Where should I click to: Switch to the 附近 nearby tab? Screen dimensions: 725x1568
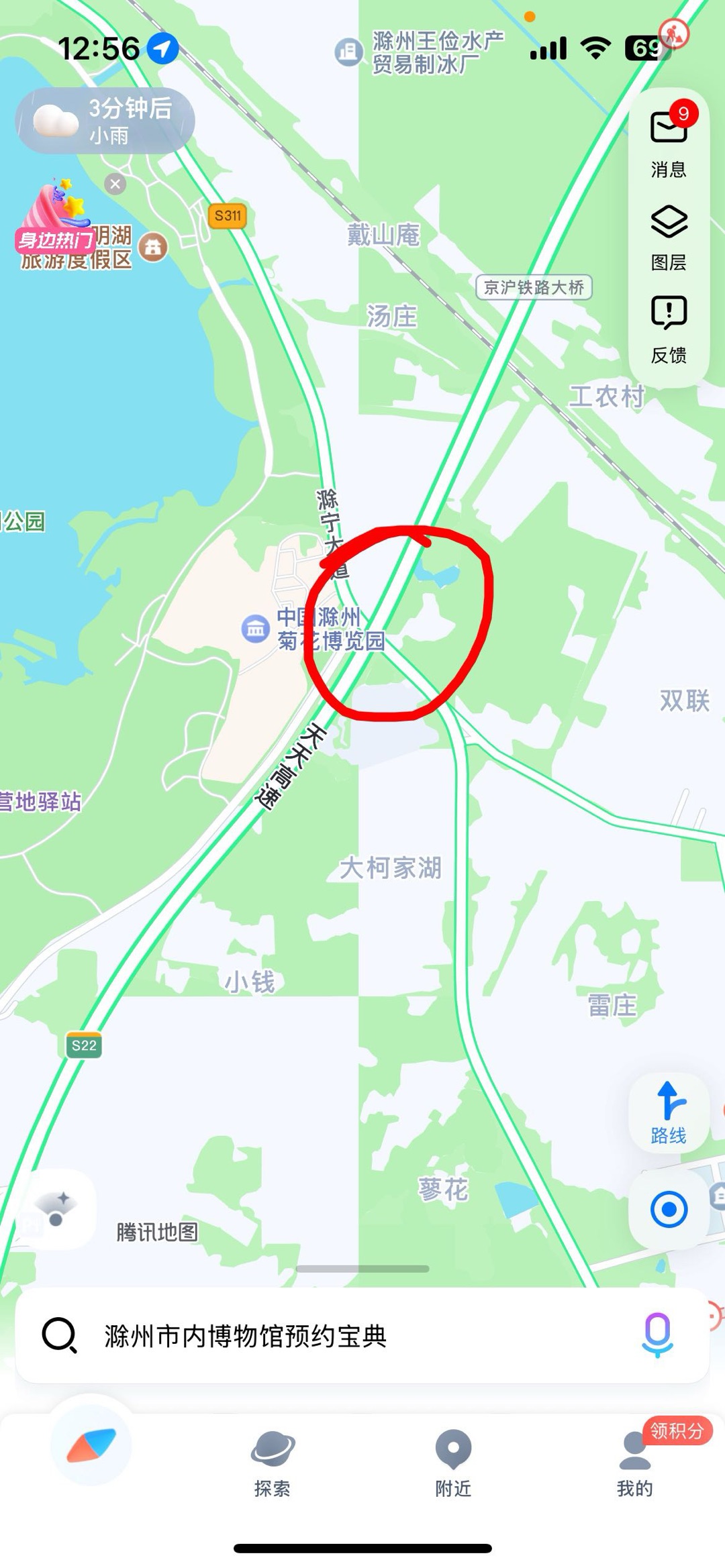point(453,1463)
